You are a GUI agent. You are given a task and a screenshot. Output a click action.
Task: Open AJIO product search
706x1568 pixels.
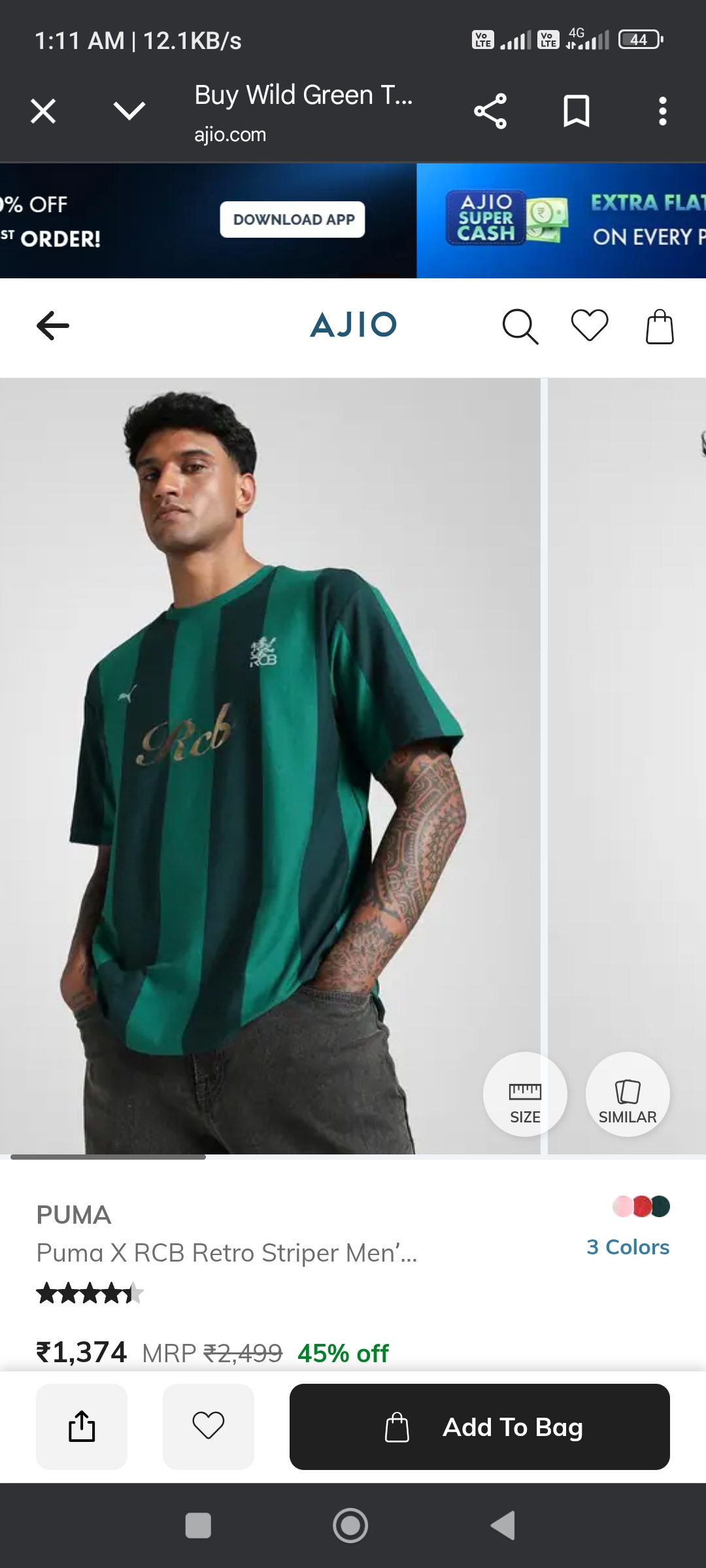pyautogui.click(x=520, y=325)
